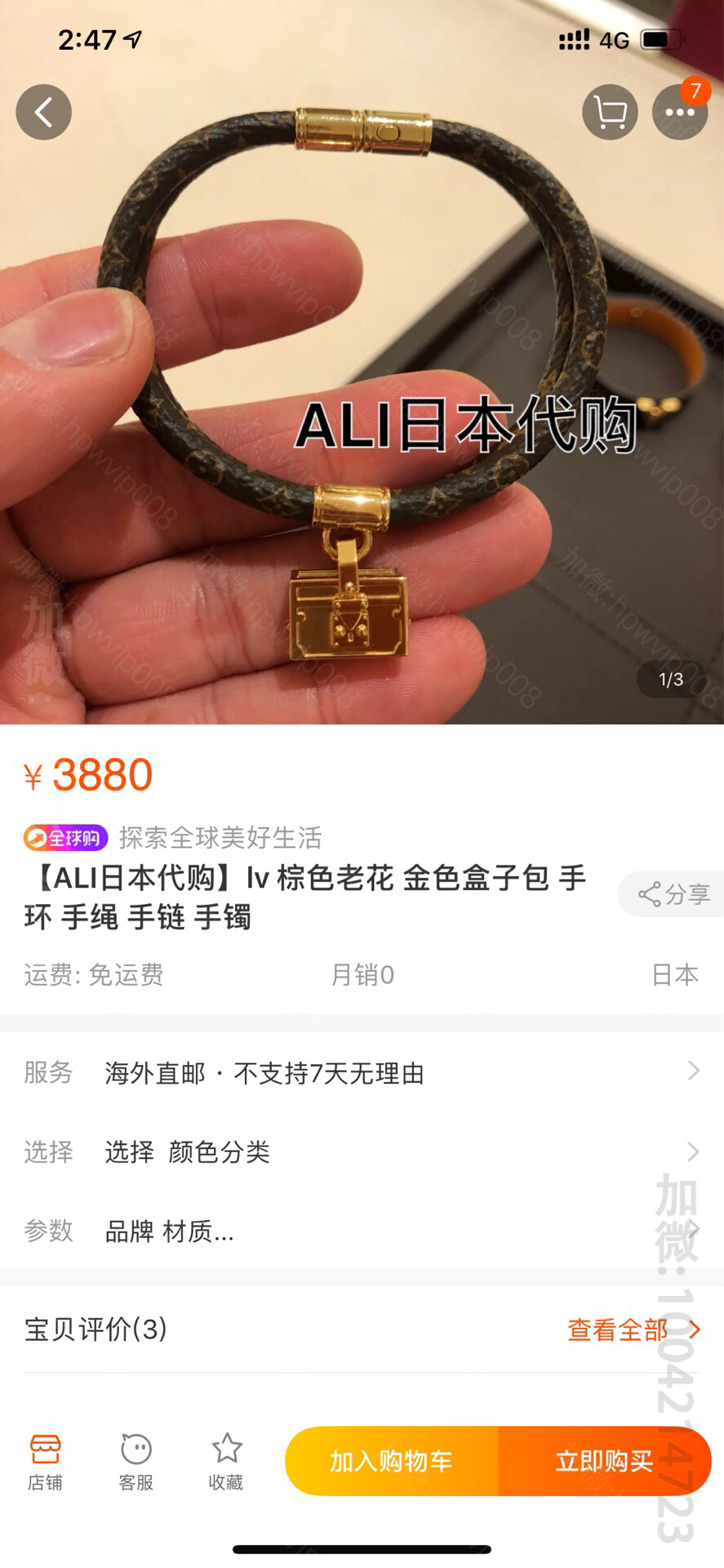Open the shopping cart
This screenshot has width=724, height=1568.
pos(610,113)
